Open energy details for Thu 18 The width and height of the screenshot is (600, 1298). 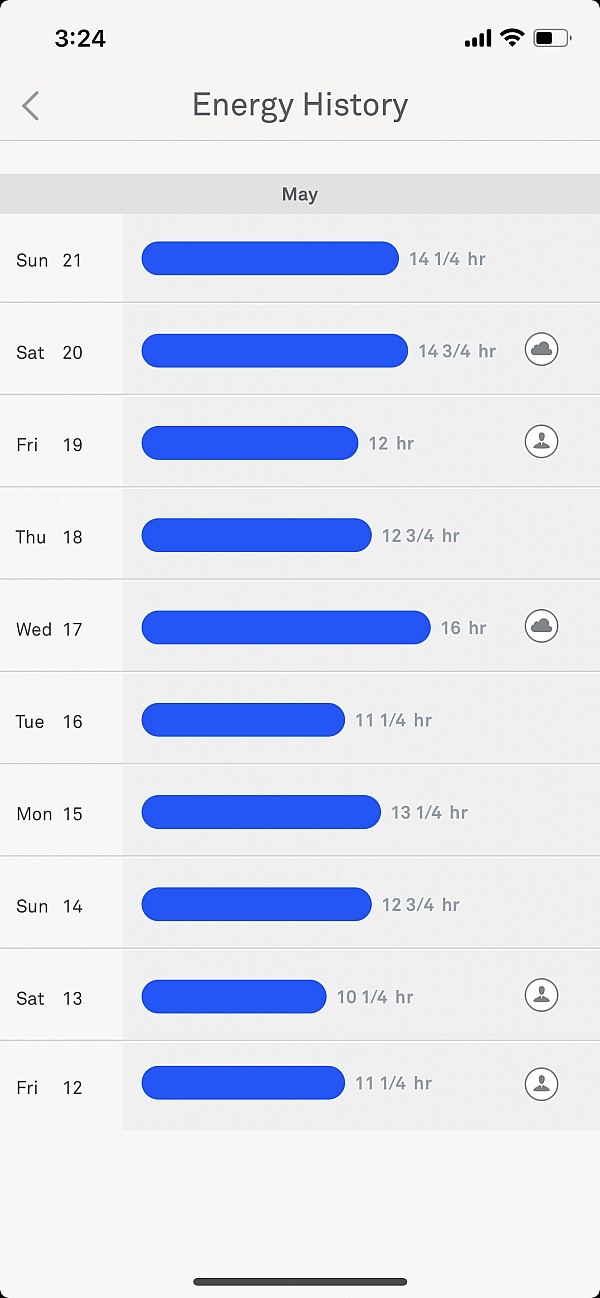pyautogui.click(x=300, y=534)
